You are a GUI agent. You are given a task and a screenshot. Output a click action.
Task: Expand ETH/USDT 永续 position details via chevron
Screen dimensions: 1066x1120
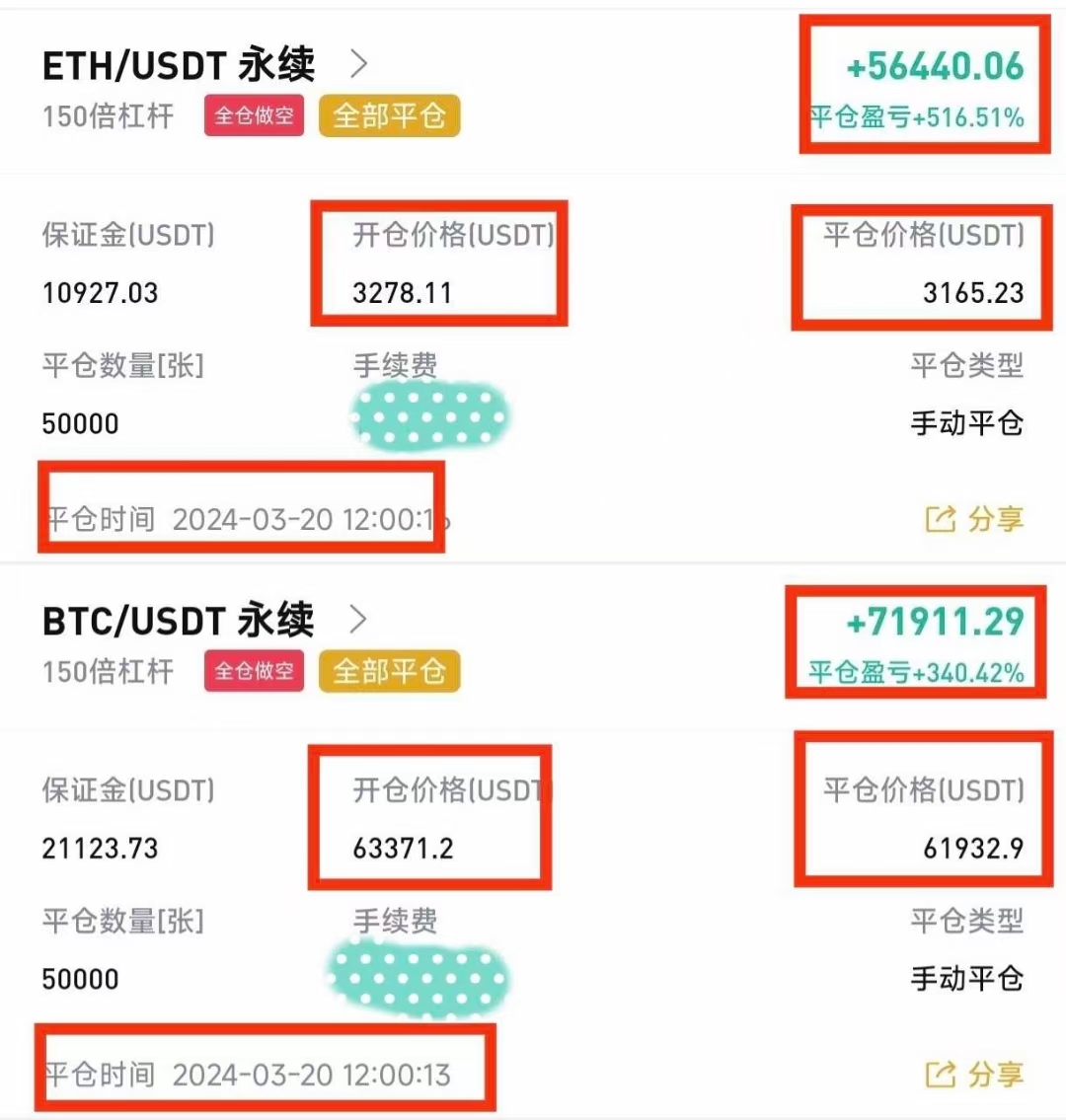(x=360, y=63)
